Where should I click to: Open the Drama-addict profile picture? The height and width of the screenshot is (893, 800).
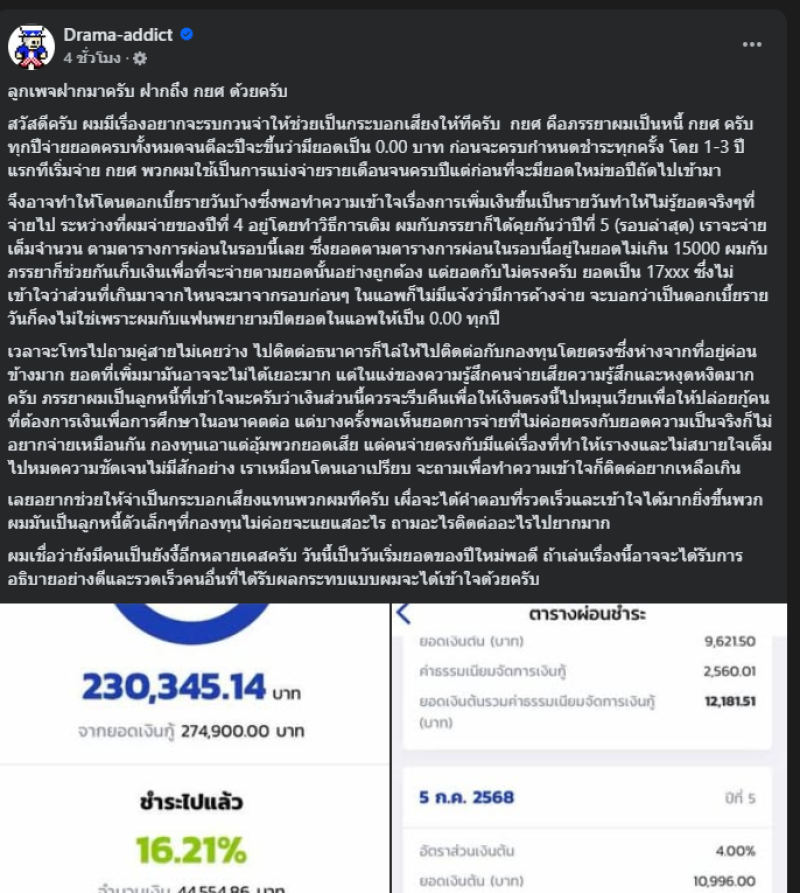[31, 46]
